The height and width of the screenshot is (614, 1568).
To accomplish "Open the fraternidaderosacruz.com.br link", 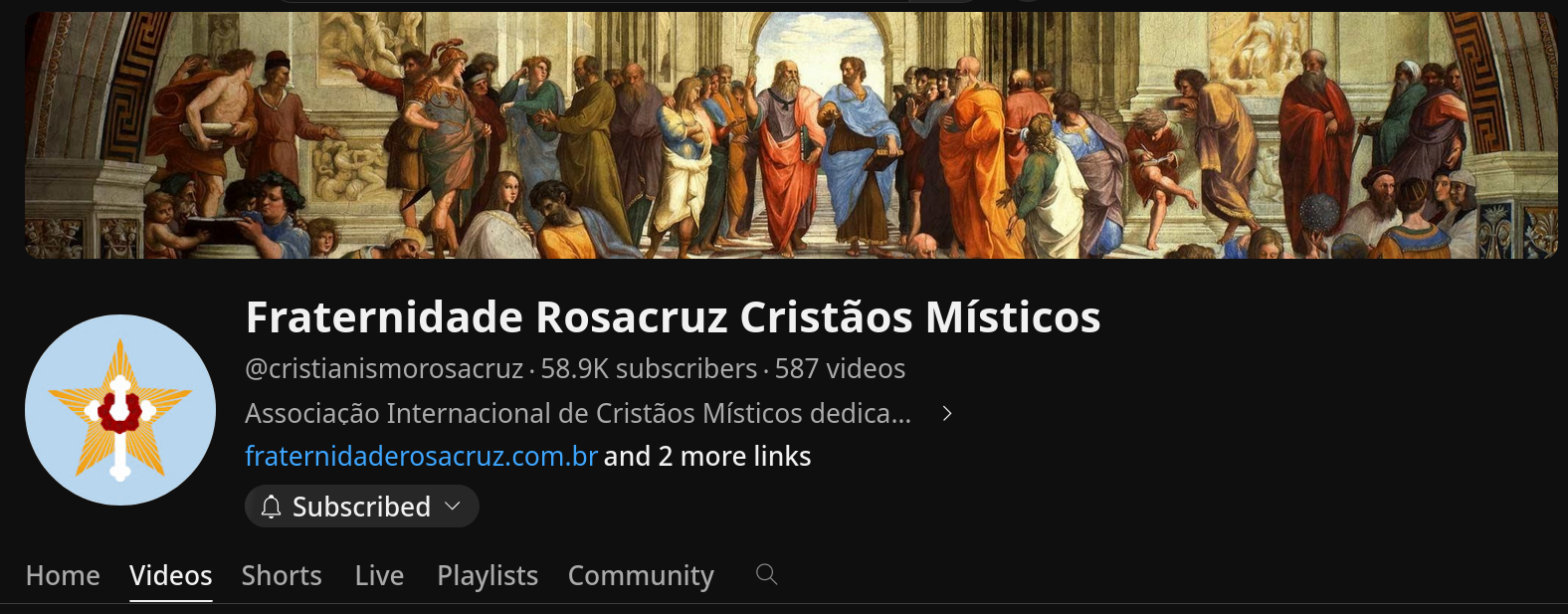I will click(421, 456).
